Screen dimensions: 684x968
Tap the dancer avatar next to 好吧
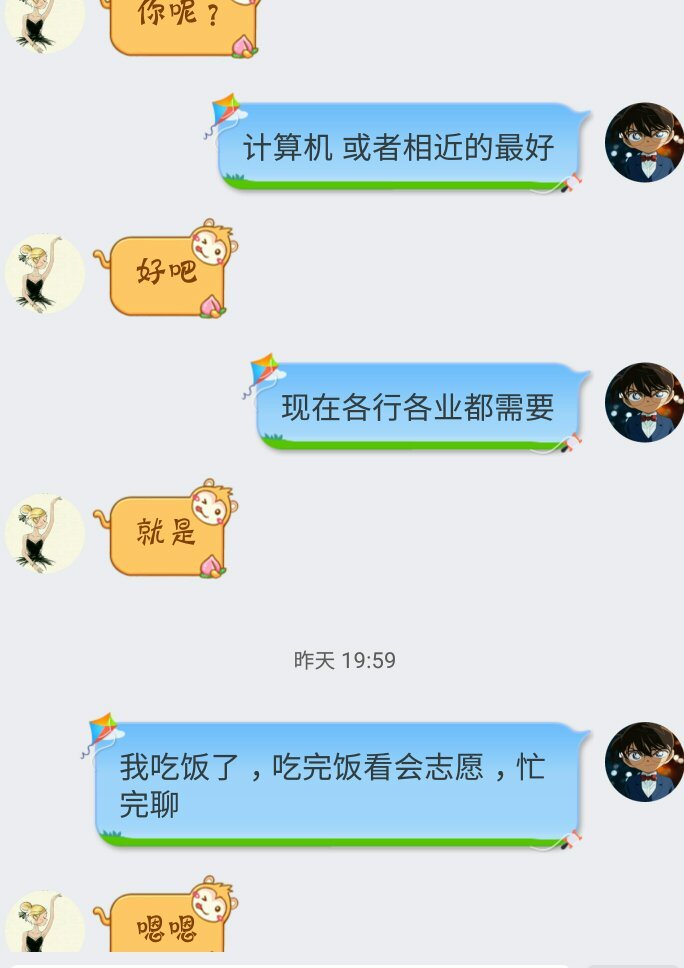[x=45, y=273]
